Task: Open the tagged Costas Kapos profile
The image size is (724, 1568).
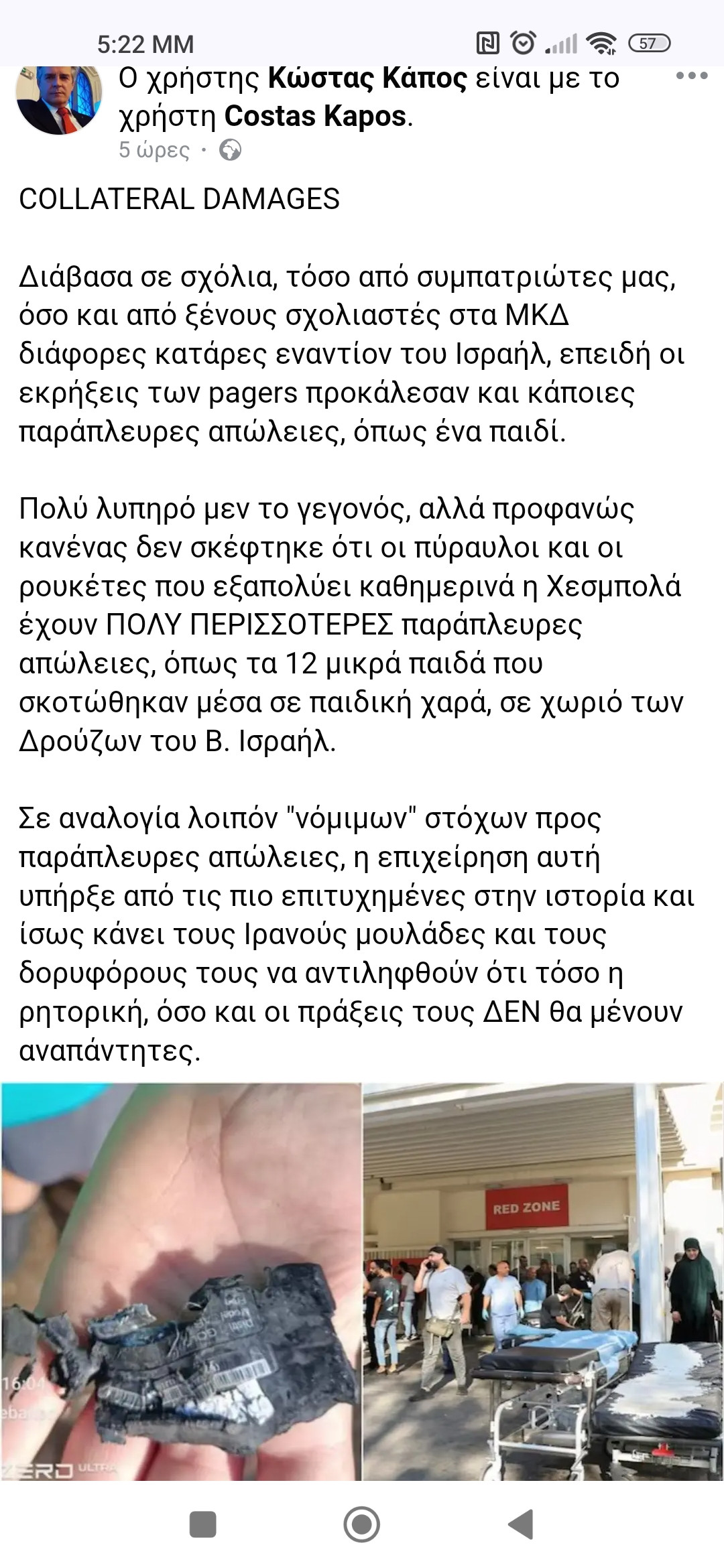Action: tap(315, 117)
